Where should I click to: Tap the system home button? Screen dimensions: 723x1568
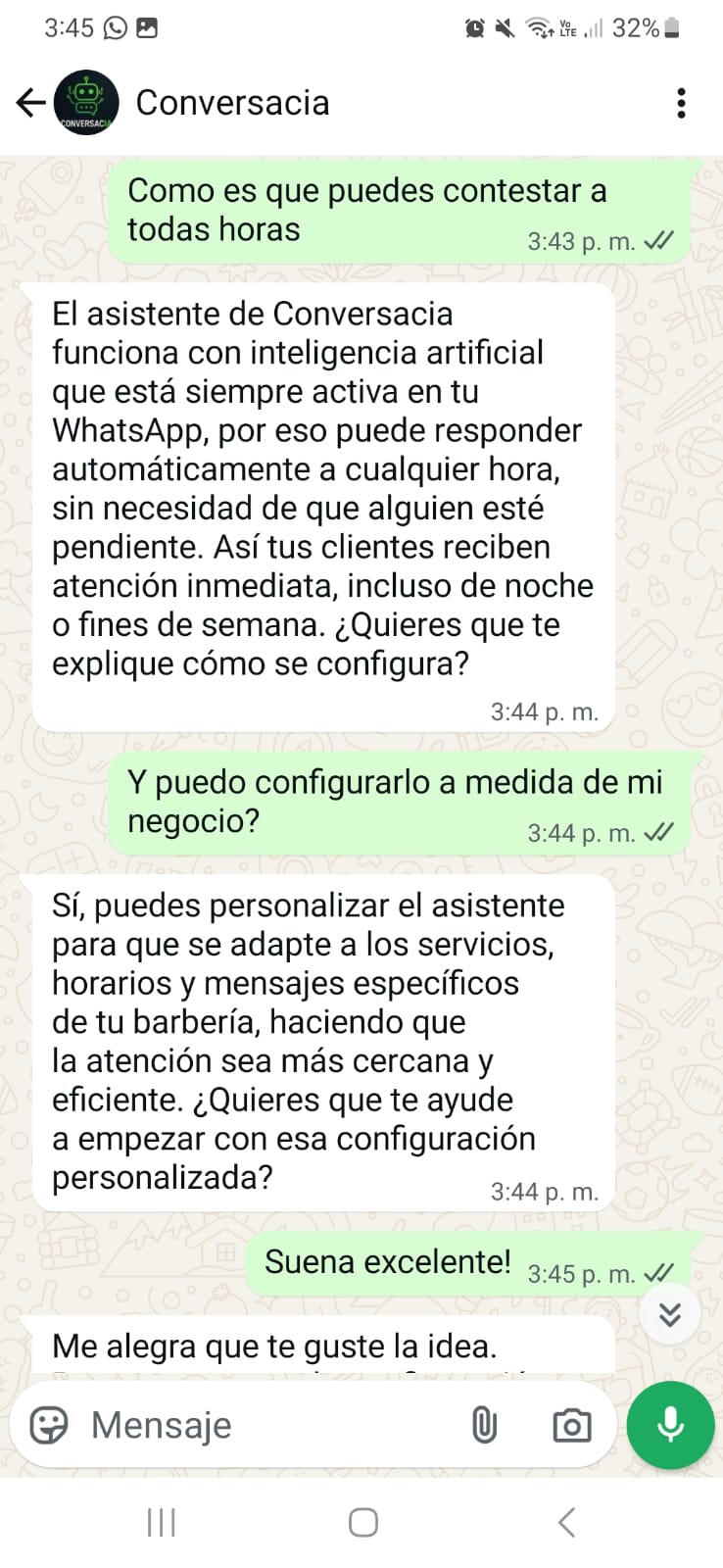[362, 1522]
